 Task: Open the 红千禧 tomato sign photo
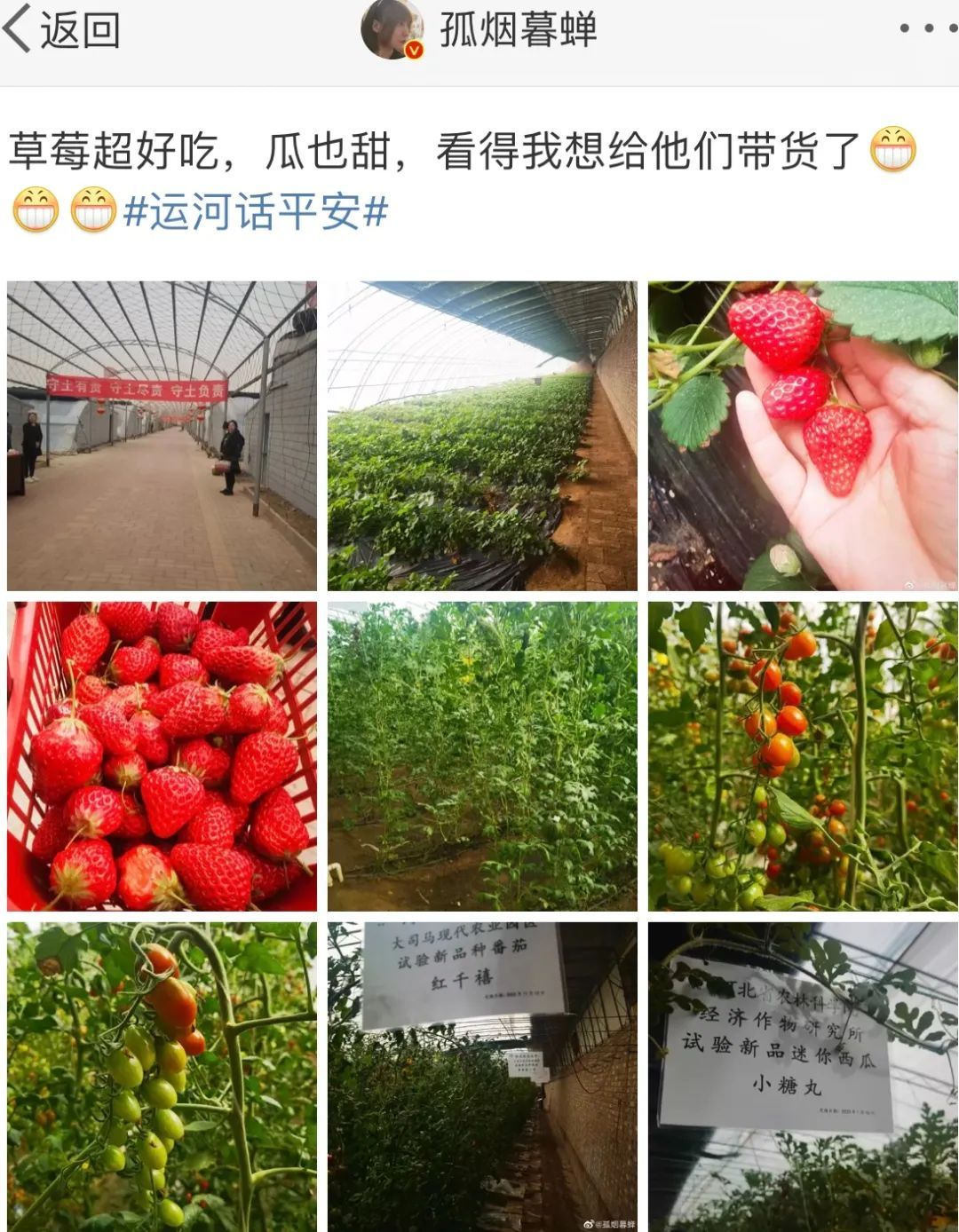click(482, 1076)
